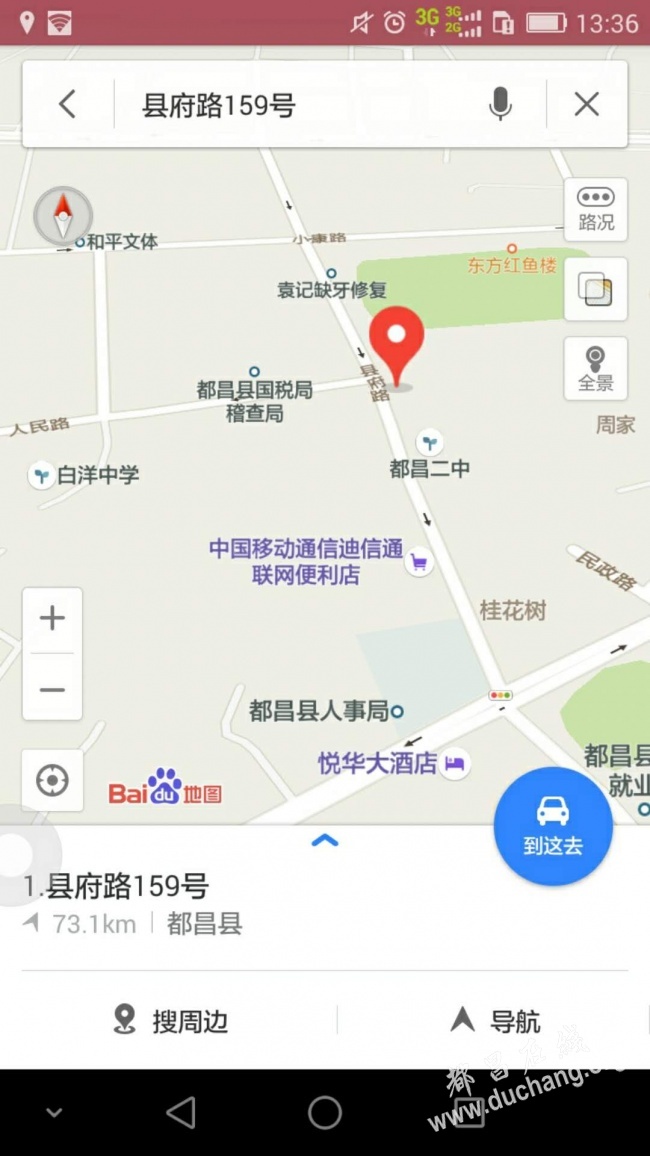Image resolution: width=650 pixels, height=1156 pixels.
Task: Zoom out the map with minus
Action: point(52,689)
